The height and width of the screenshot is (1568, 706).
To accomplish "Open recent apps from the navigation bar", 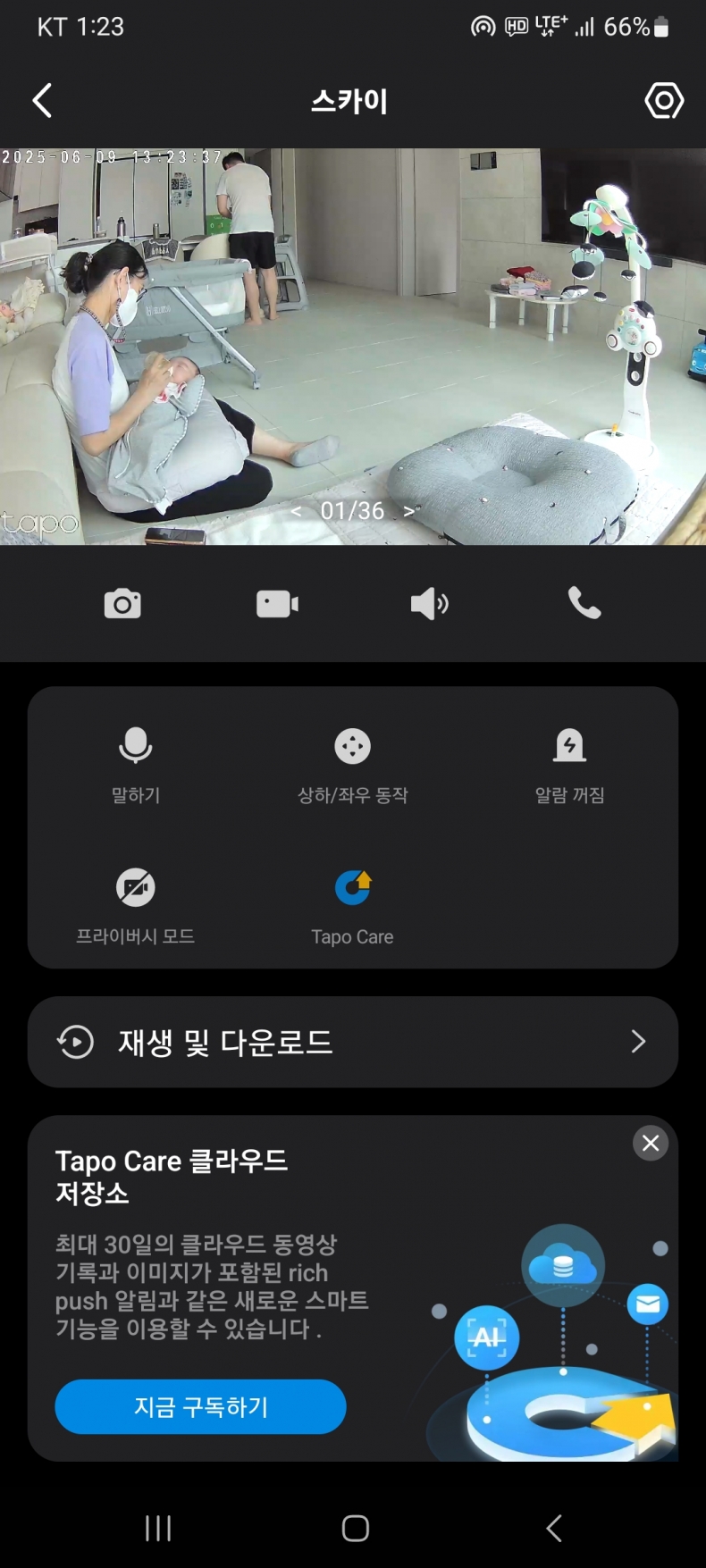I will pyautogui.click(x=158, y=1529).
